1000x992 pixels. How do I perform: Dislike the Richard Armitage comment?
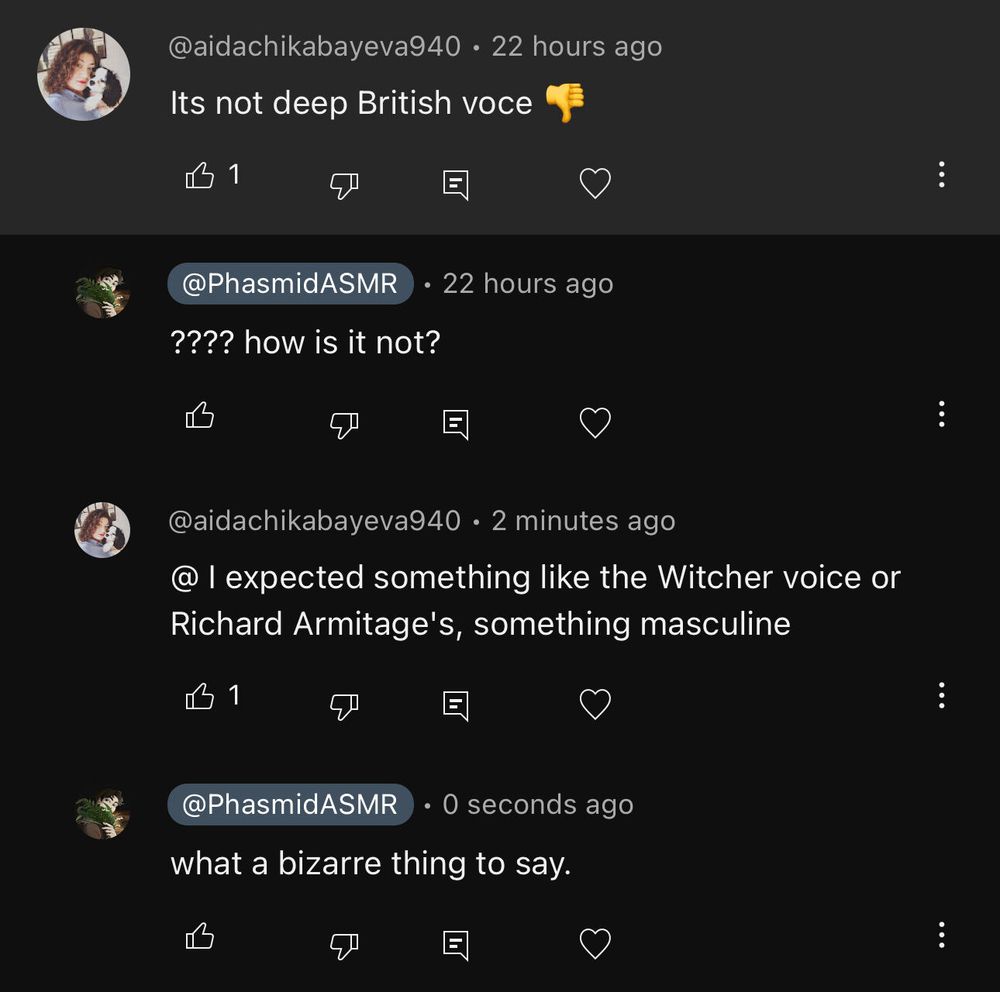[x=344, y=706]
